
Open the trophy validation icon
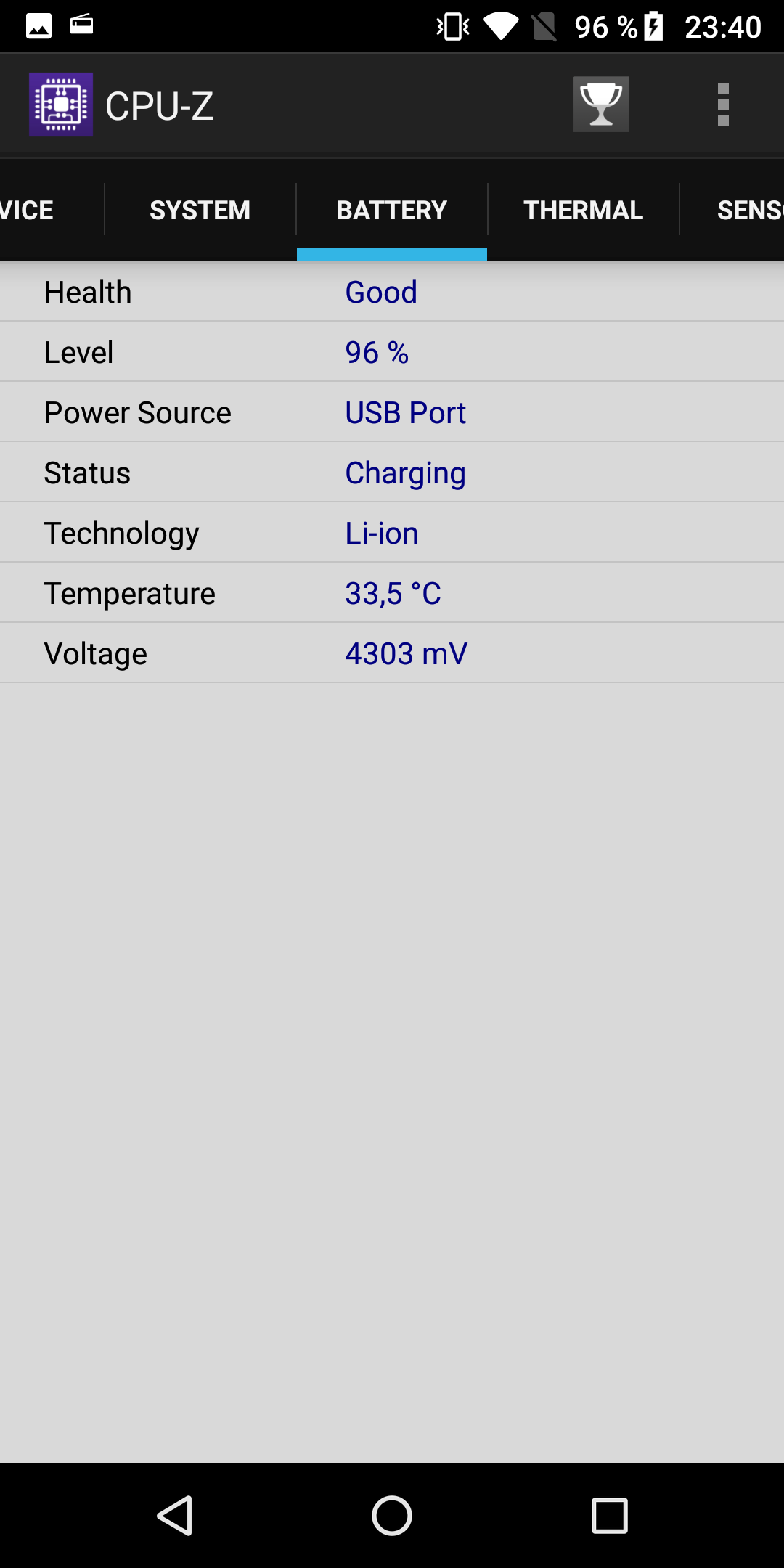coord(601,105)
